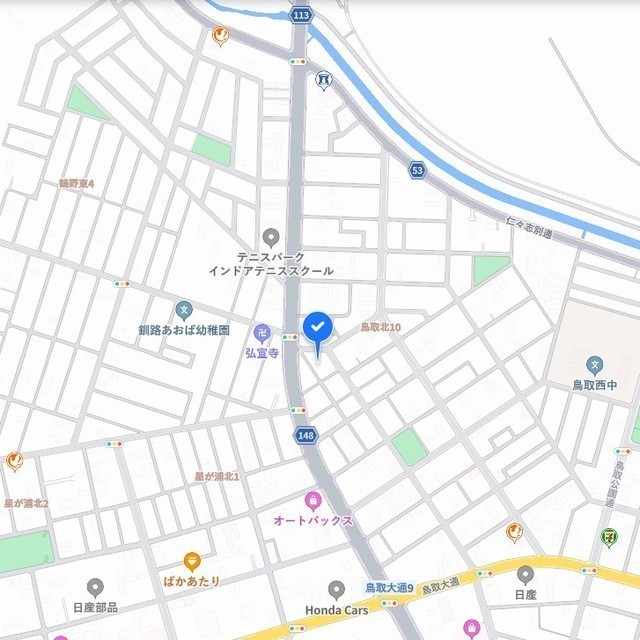Select the 鳥取西中 school marker
640x640 pixels.
coord(596,365)
